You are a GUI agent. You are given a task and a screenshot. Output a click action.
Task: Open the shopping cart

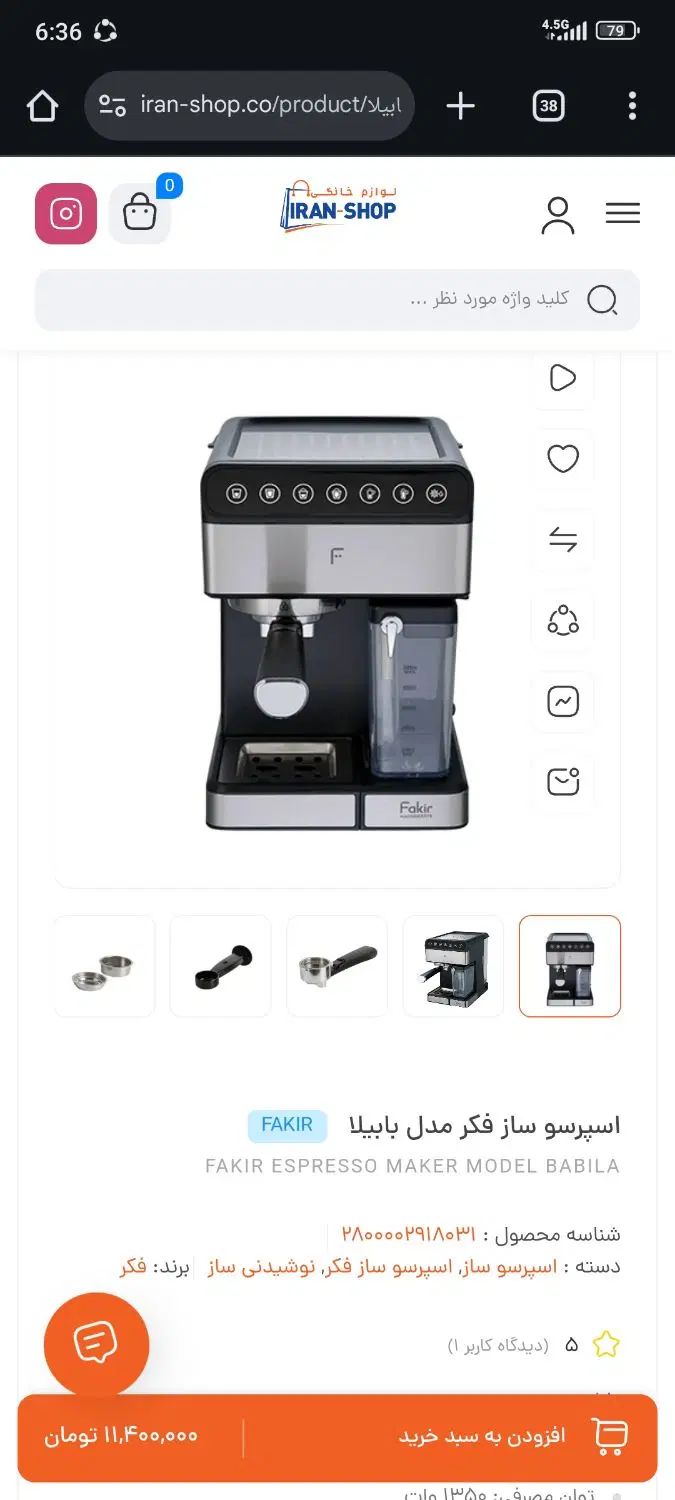tap(140, 213)
